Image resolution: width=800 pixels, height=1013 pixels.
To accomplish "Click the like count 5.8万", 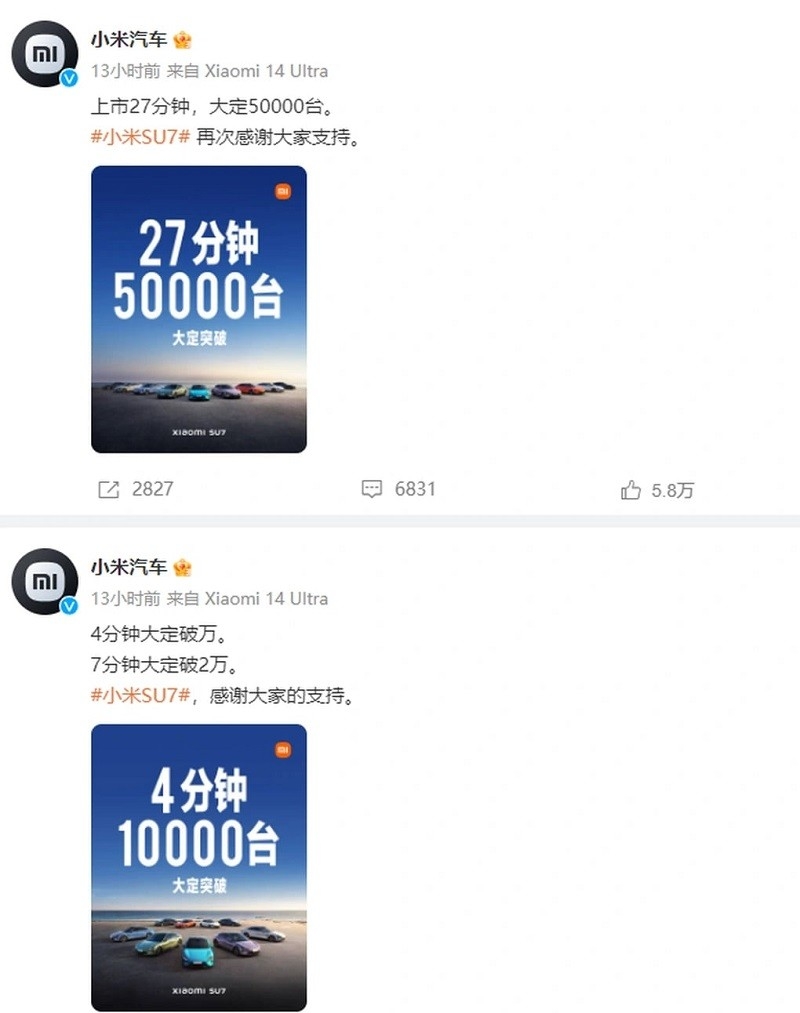I will (x=672, y=490).
